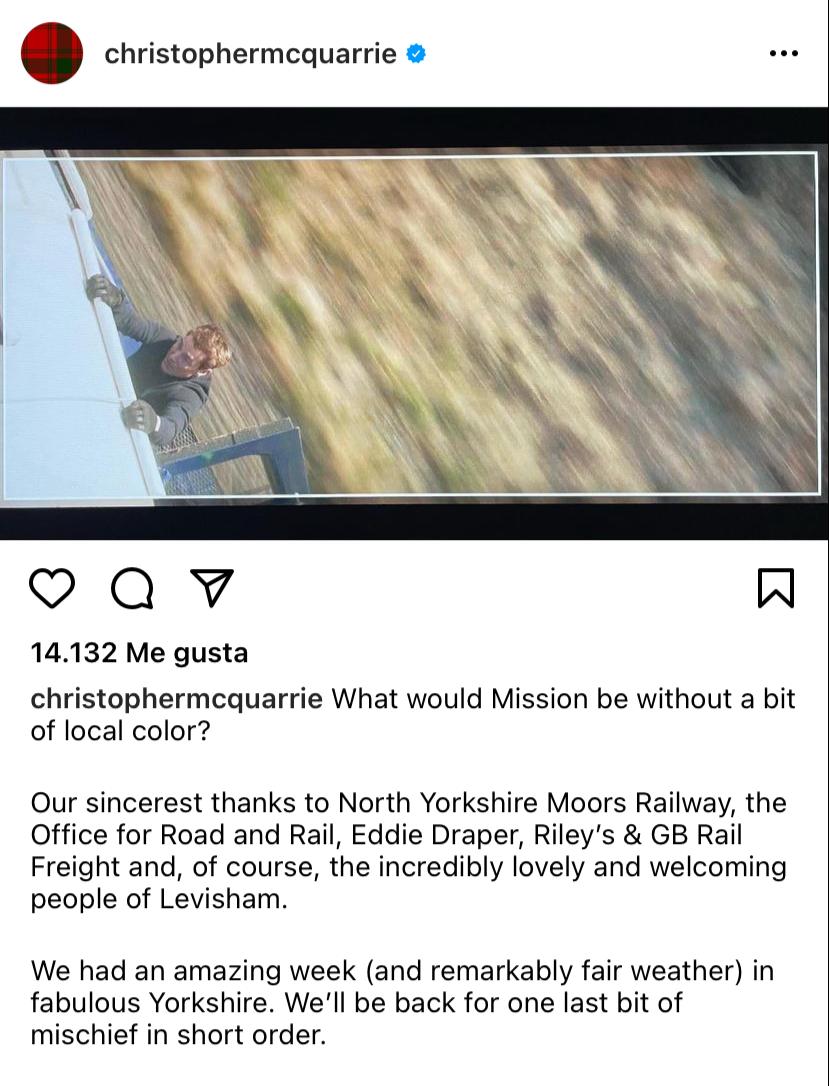Tap the christophermcquarrie username in the caption
The height and width of the screenshot is (1086, 829).
point(176,699)
